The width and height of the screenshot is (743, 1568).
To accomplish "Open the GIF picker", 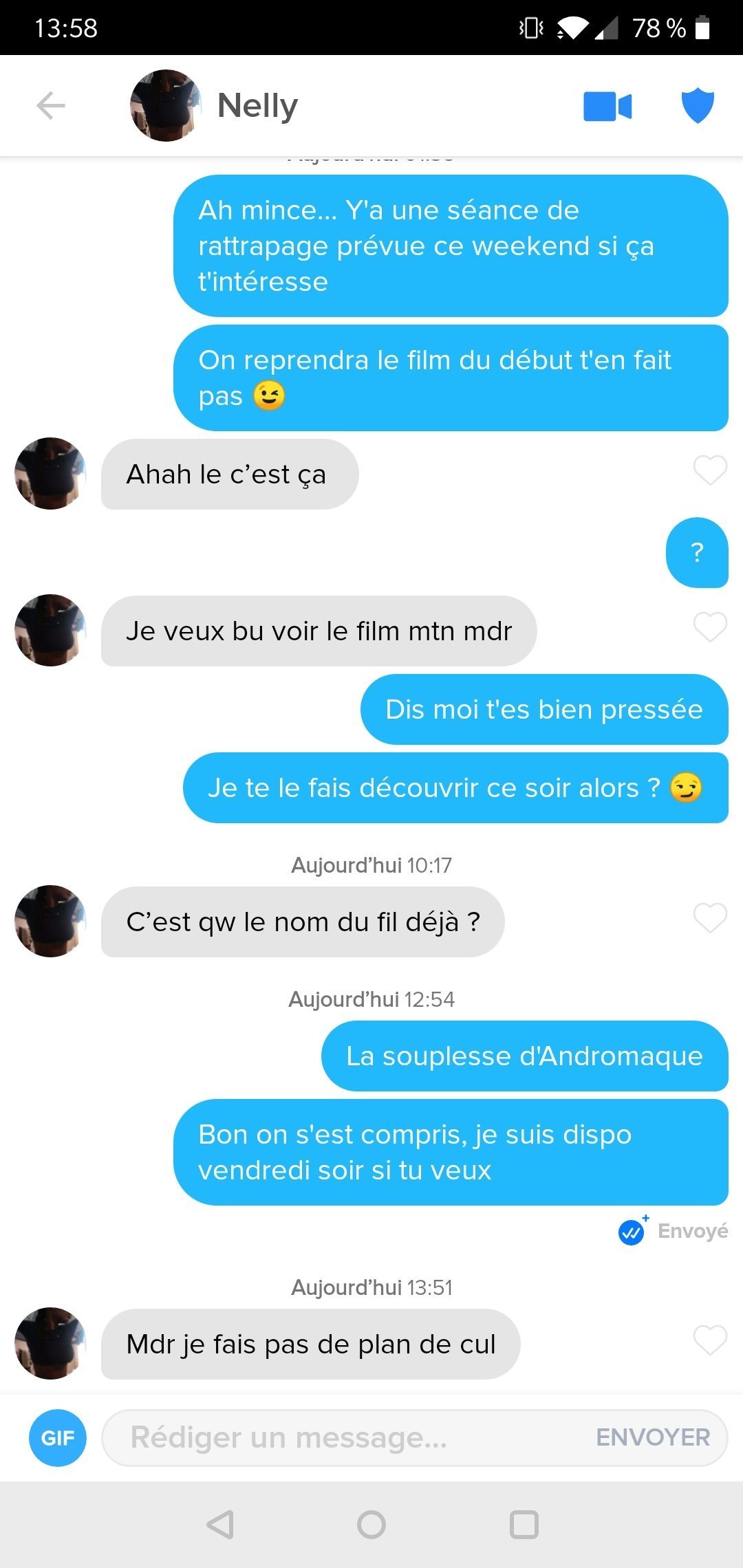I will pos(58,1438).
